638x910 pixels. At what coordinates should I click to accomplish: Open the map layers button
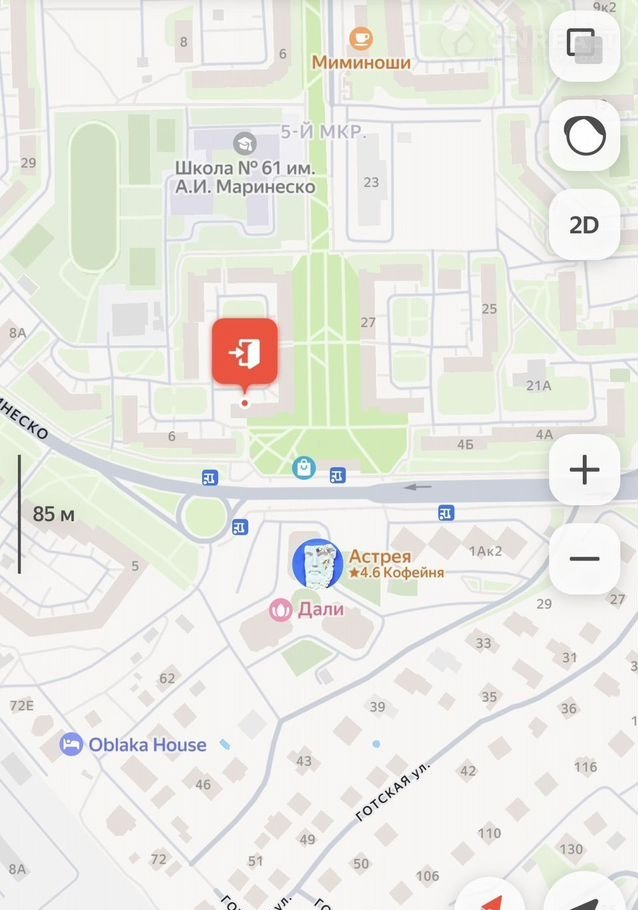pyautogui.click(x=584, y=46)
